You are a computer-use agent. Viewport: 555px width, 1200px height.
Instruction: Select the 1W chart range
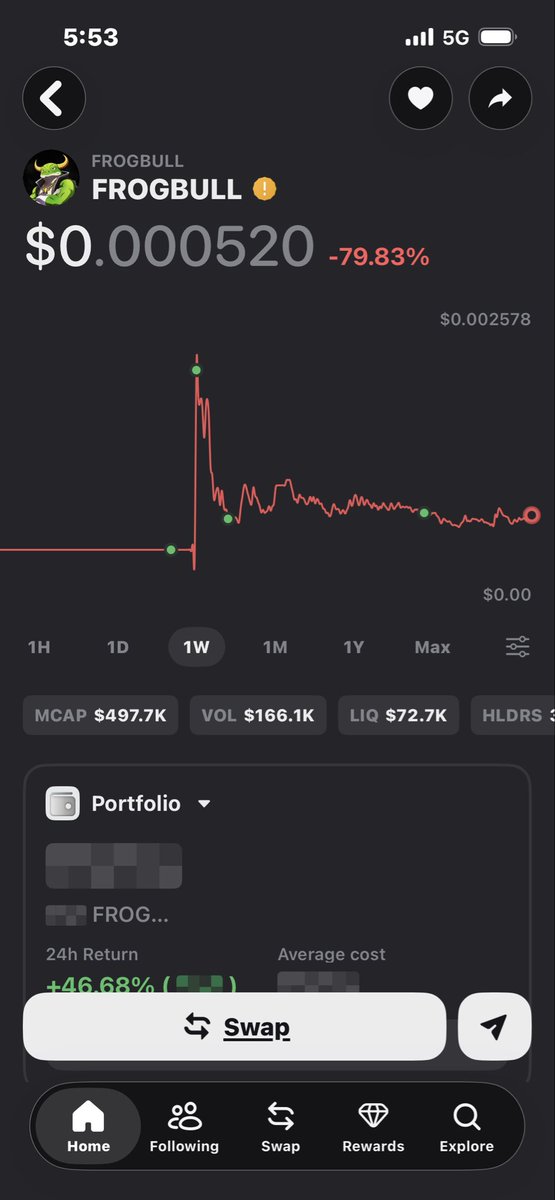pos(196,647)
